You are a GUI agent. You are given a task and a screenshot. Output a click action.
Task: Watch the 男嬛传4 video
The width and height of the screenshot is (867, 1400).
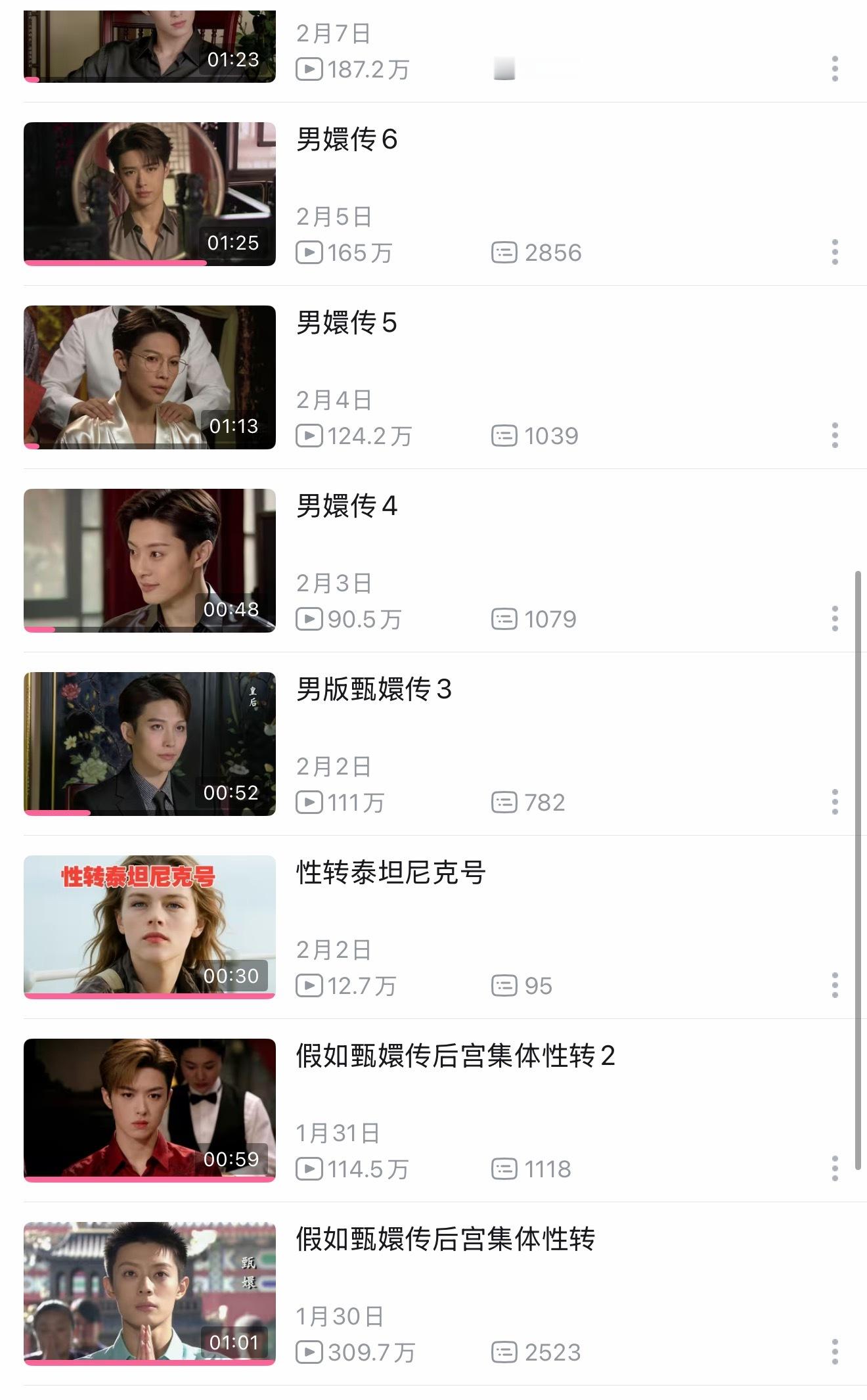150,560
